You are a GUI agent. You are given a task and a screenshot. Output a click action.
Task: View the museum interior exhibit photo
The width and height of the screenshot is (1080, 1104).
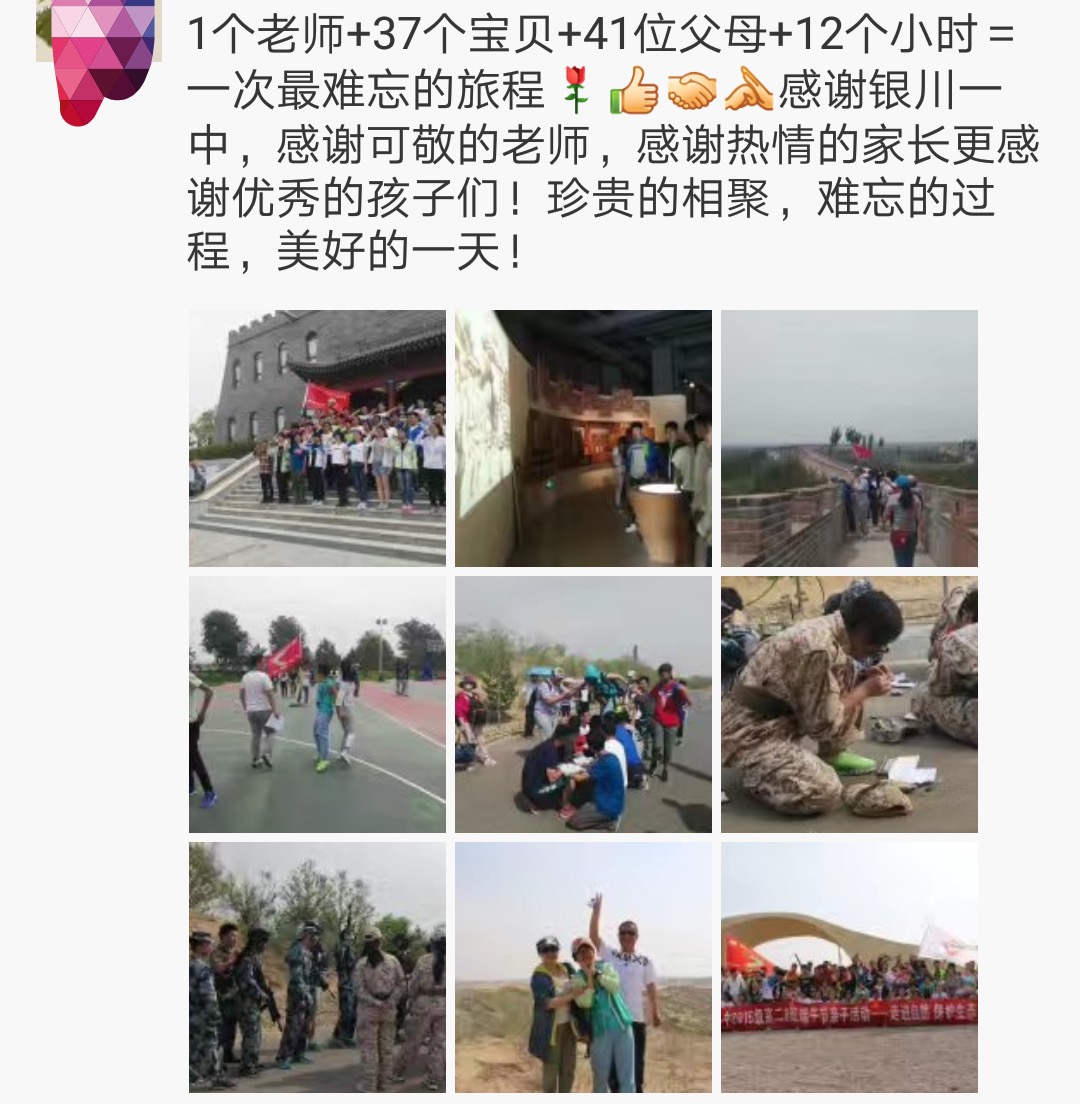click(583, 438)
